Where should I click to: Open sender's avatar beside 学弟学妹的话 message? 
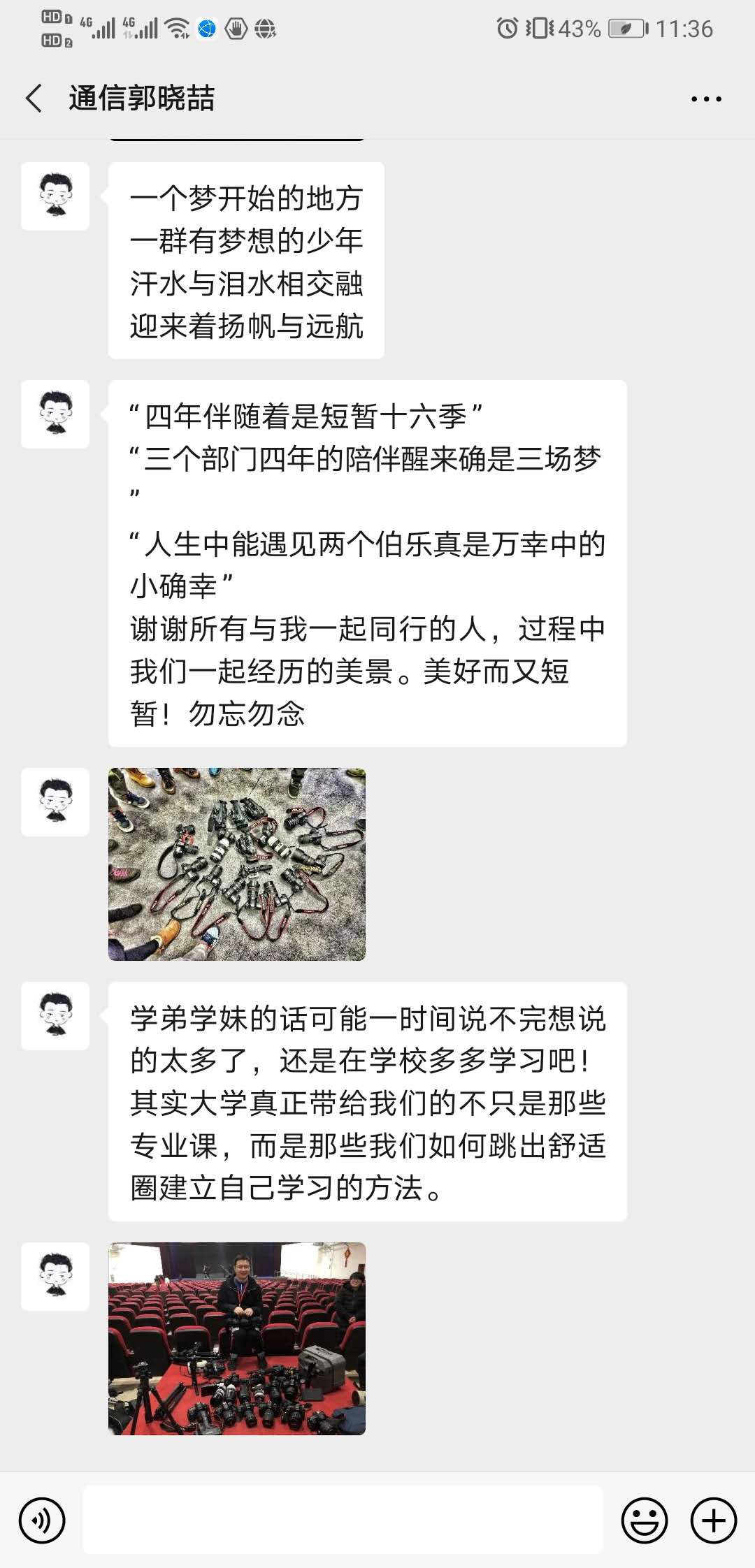(55, 1016)
